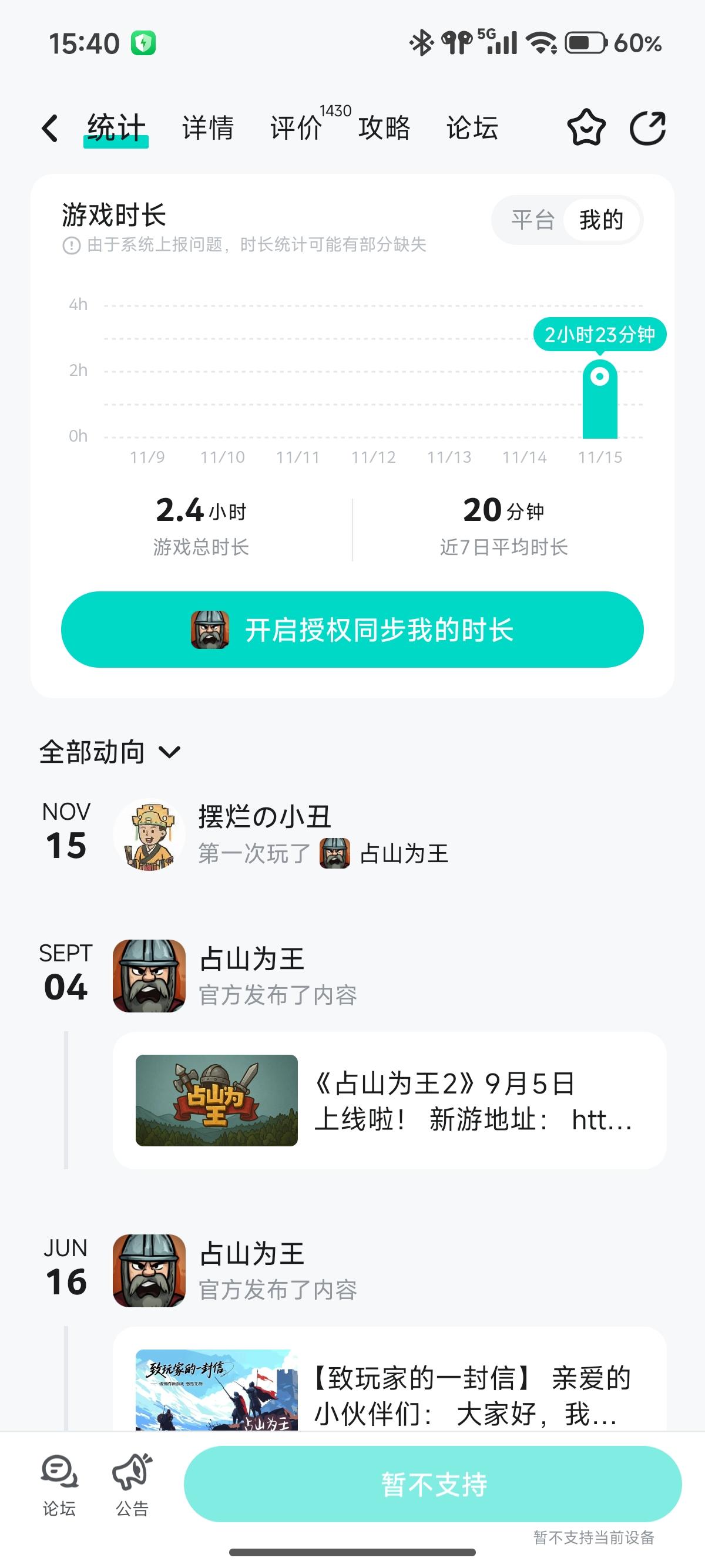
Task: Switch playtime view to 平台
Action: (x=534, y=220)
